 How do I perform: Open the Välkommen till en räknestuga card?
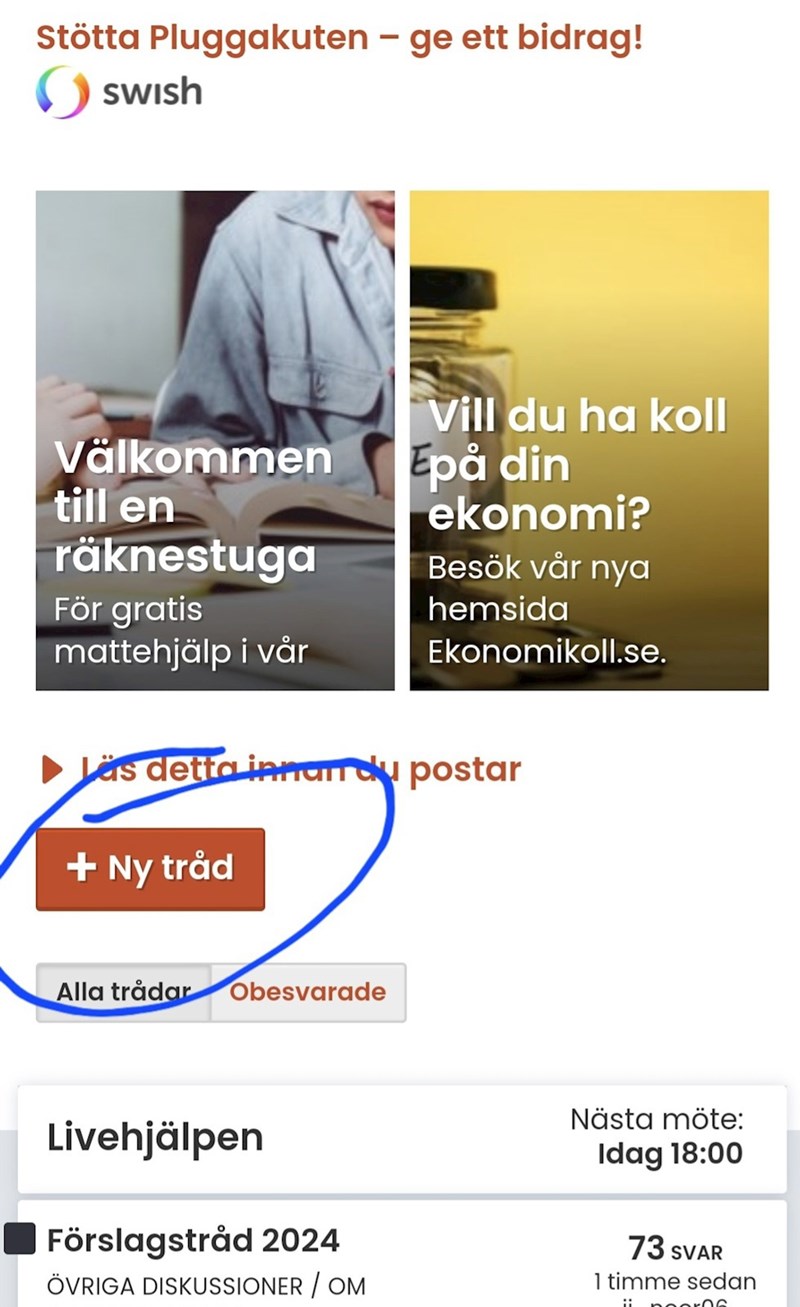click(215, 440)
